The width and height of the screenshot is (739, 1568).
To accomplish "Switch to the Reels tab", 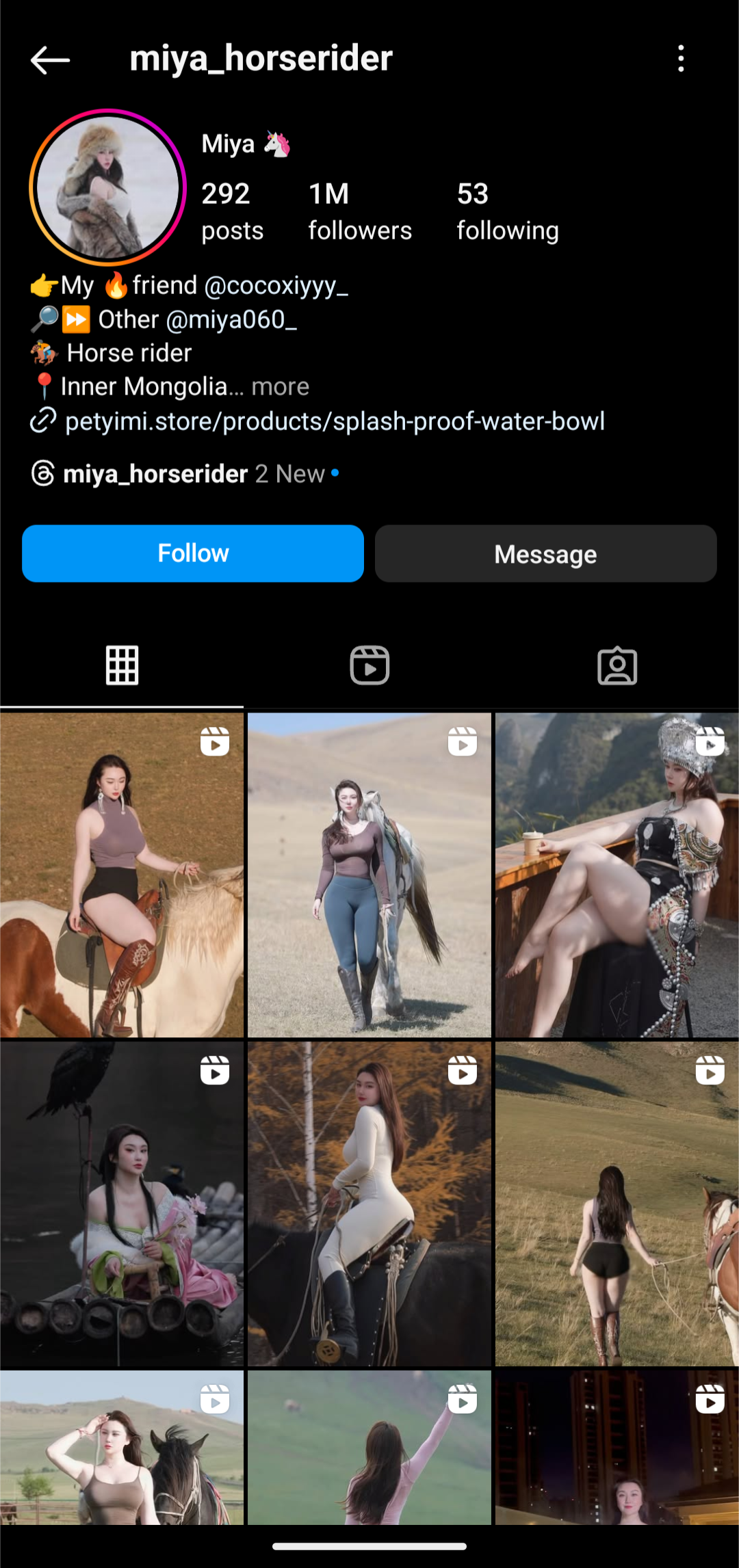I will [369, 665].
